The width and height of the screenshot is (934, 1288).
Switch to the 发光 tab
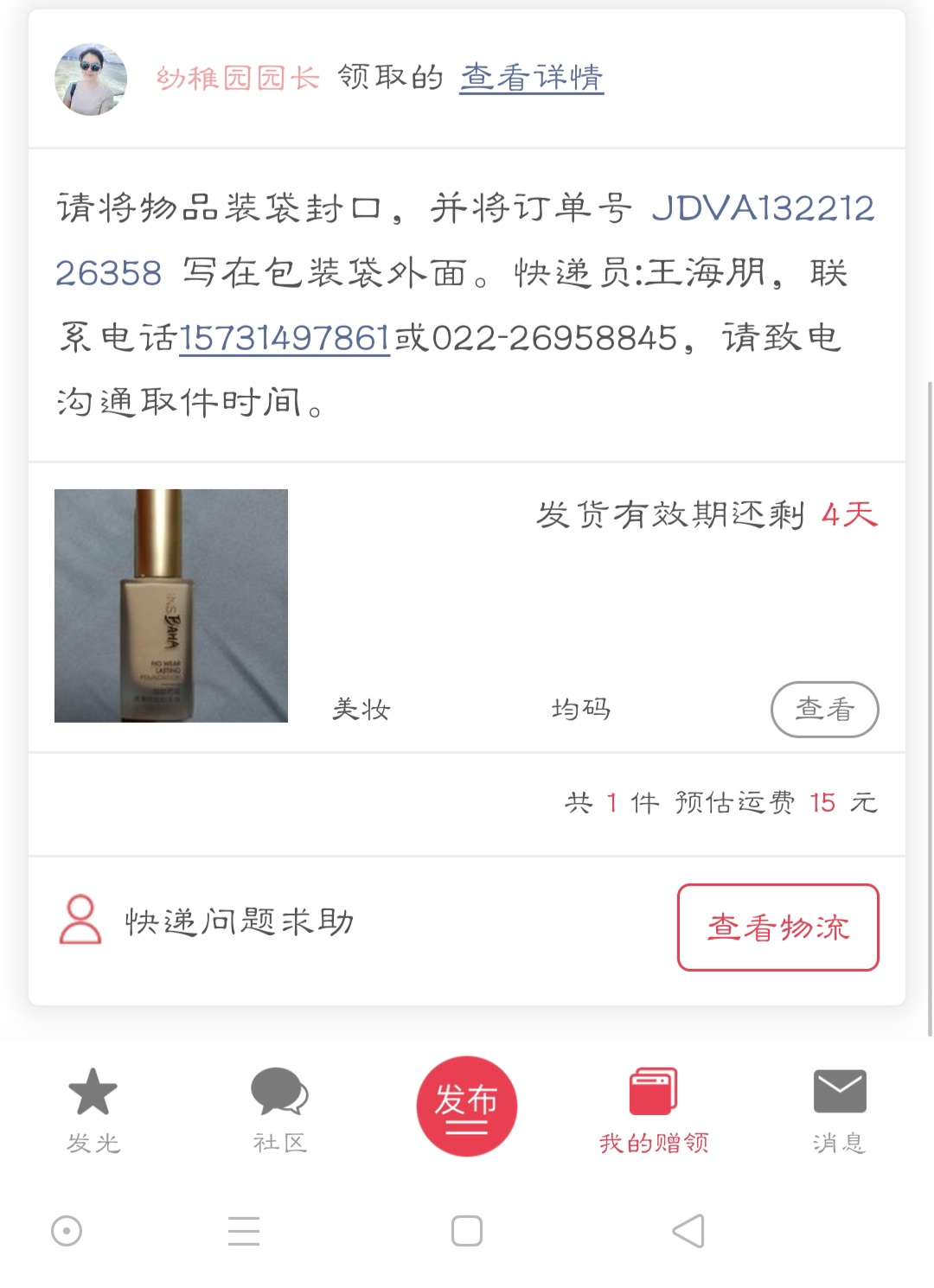(x=93, y=1110)
